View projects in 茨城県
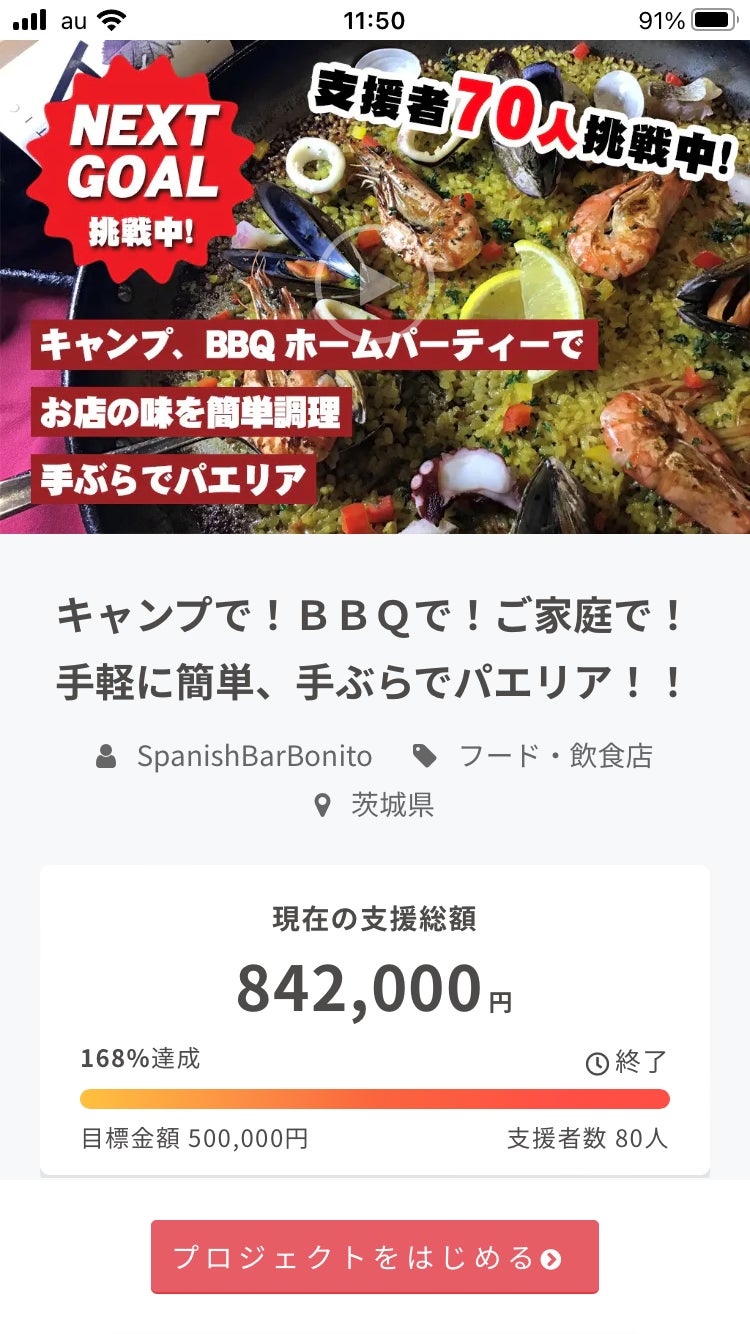This screenshot has height=1334, width=750. point(391,805)
